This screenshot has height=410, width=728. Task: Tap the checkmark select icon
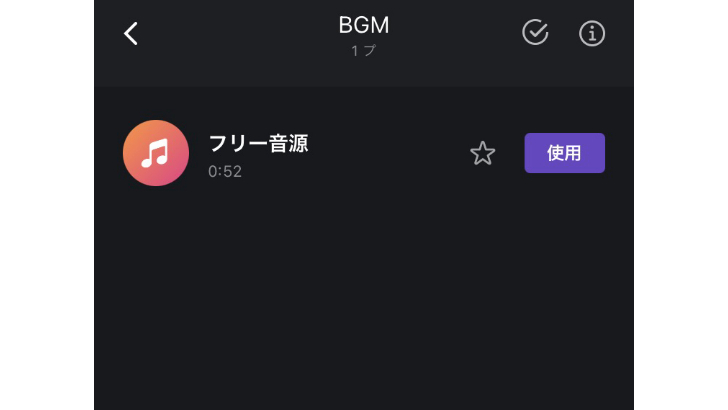coord(535,33)
